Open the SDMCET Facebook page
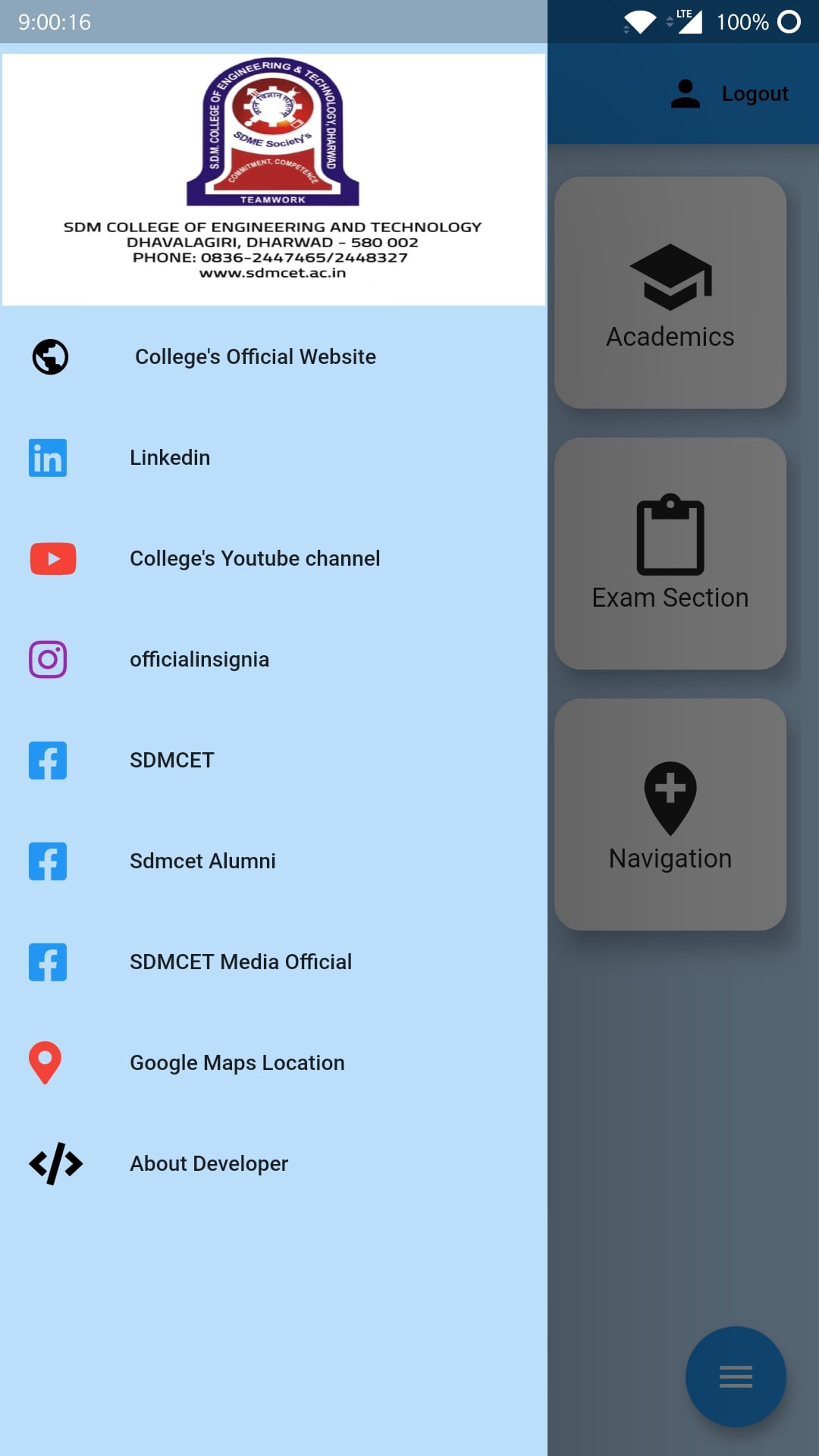819x1456 pixels. 273,760
